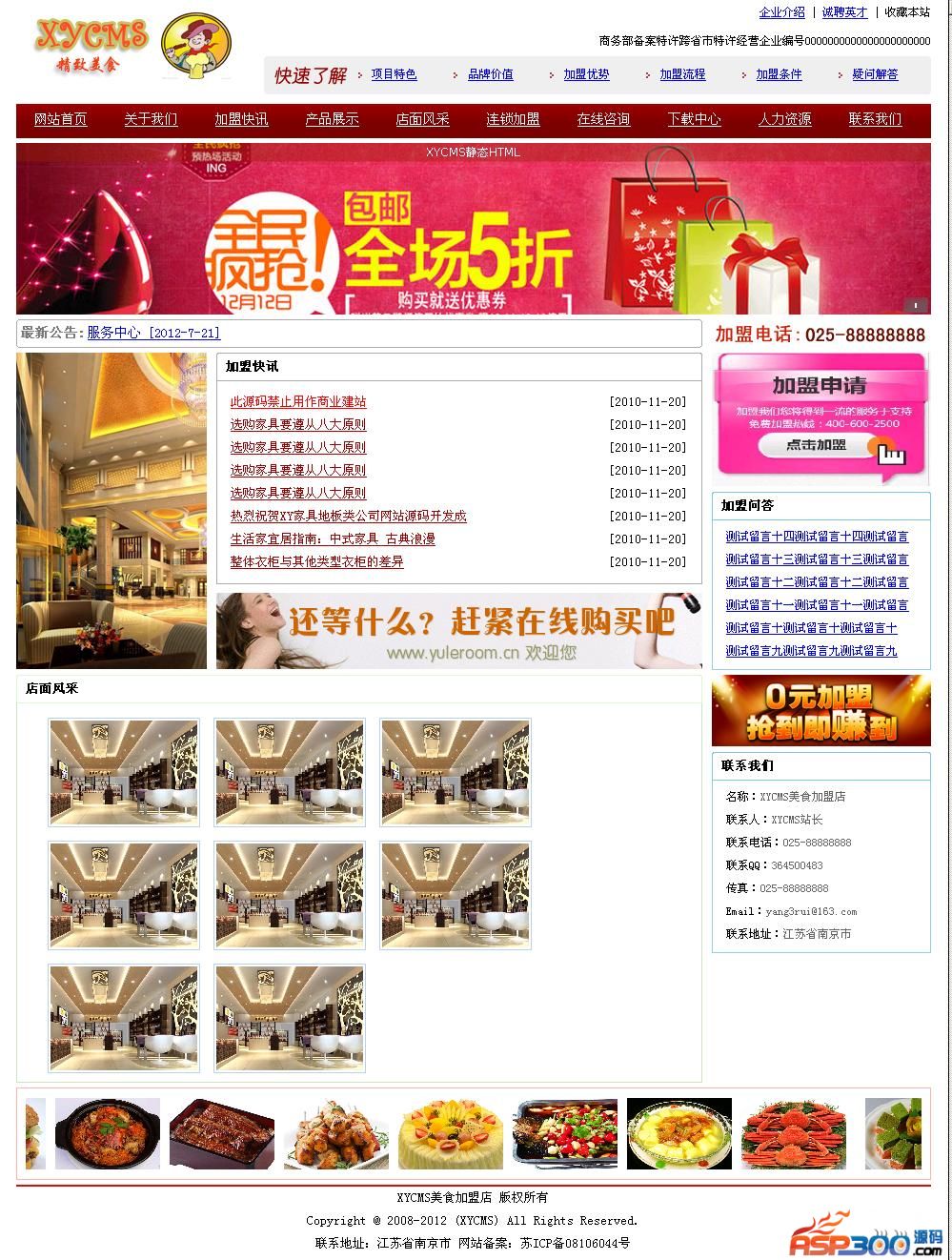This screenshot has width=952, height=1260.
Task: Open 关于我们 in the navigation bar
Action: click(x=151, y=119)
